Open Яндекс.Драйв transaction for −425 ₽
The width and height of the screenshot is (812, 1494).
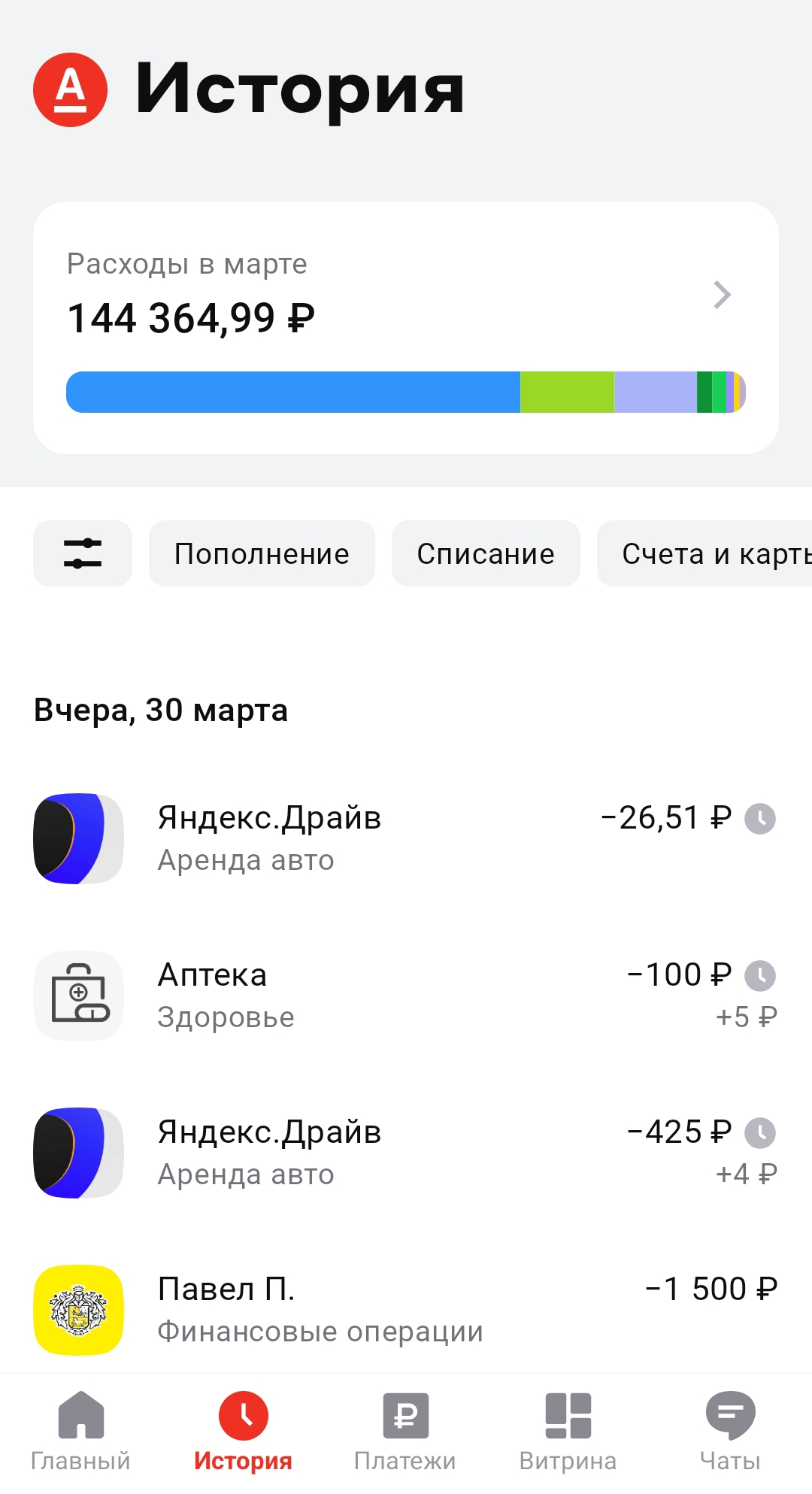coord(406,1153)
